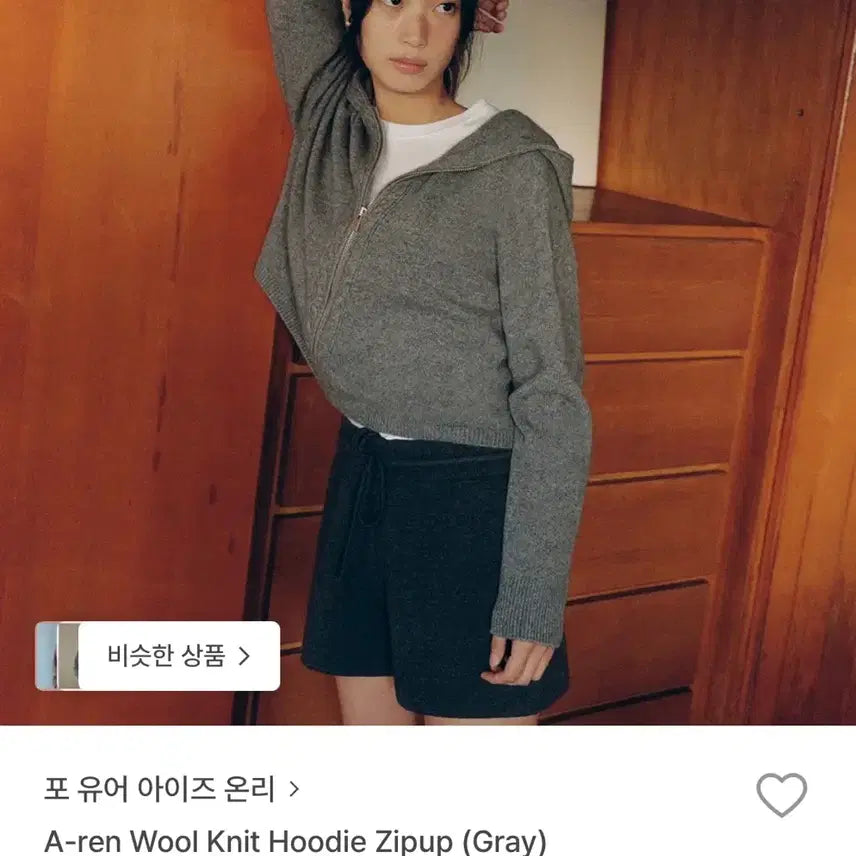Add the hoodie to wishlist with the heart icon
Viewport: 856px width, 856px height.
click(781, 795)
